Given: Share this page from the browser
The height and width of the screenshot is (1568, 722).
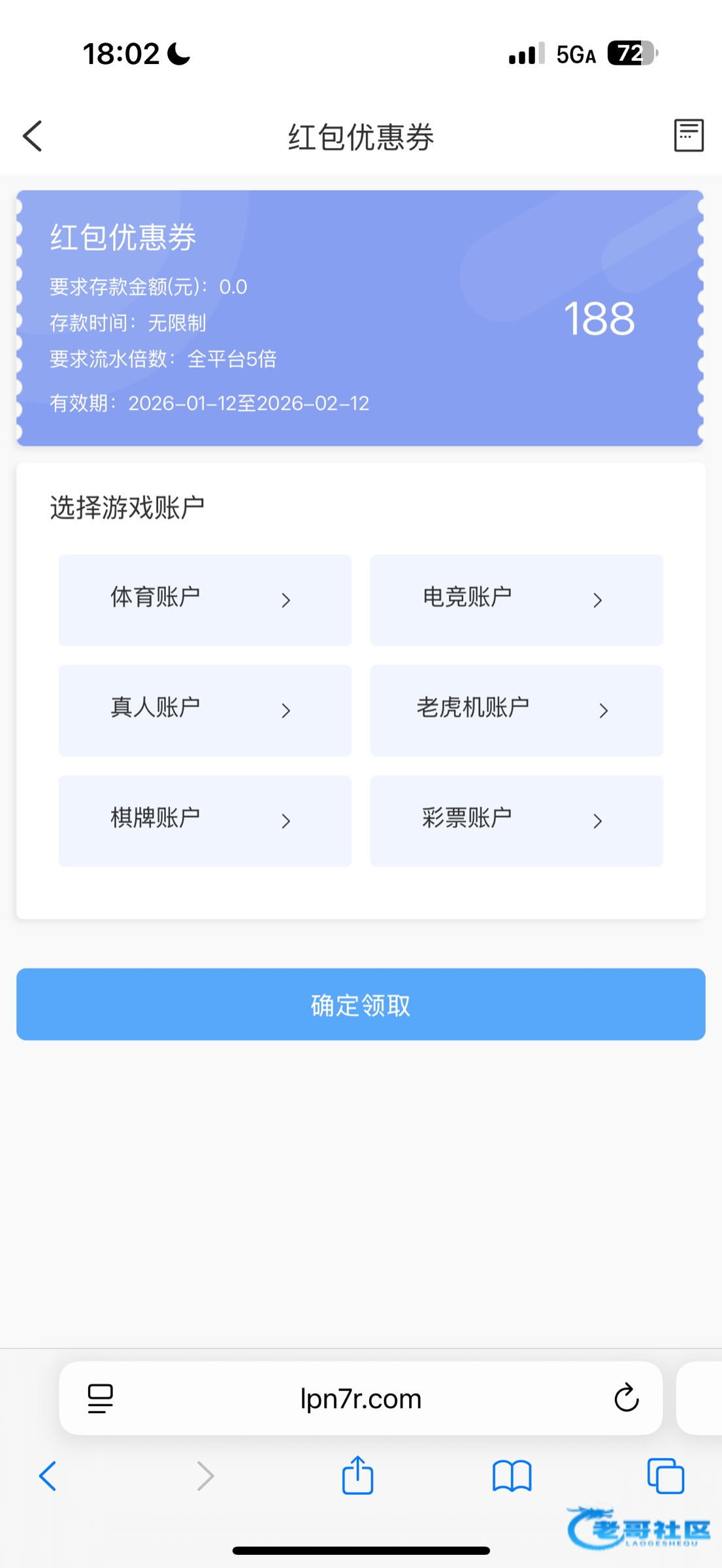Looking at the screenshot, I should coord(357,1475).
